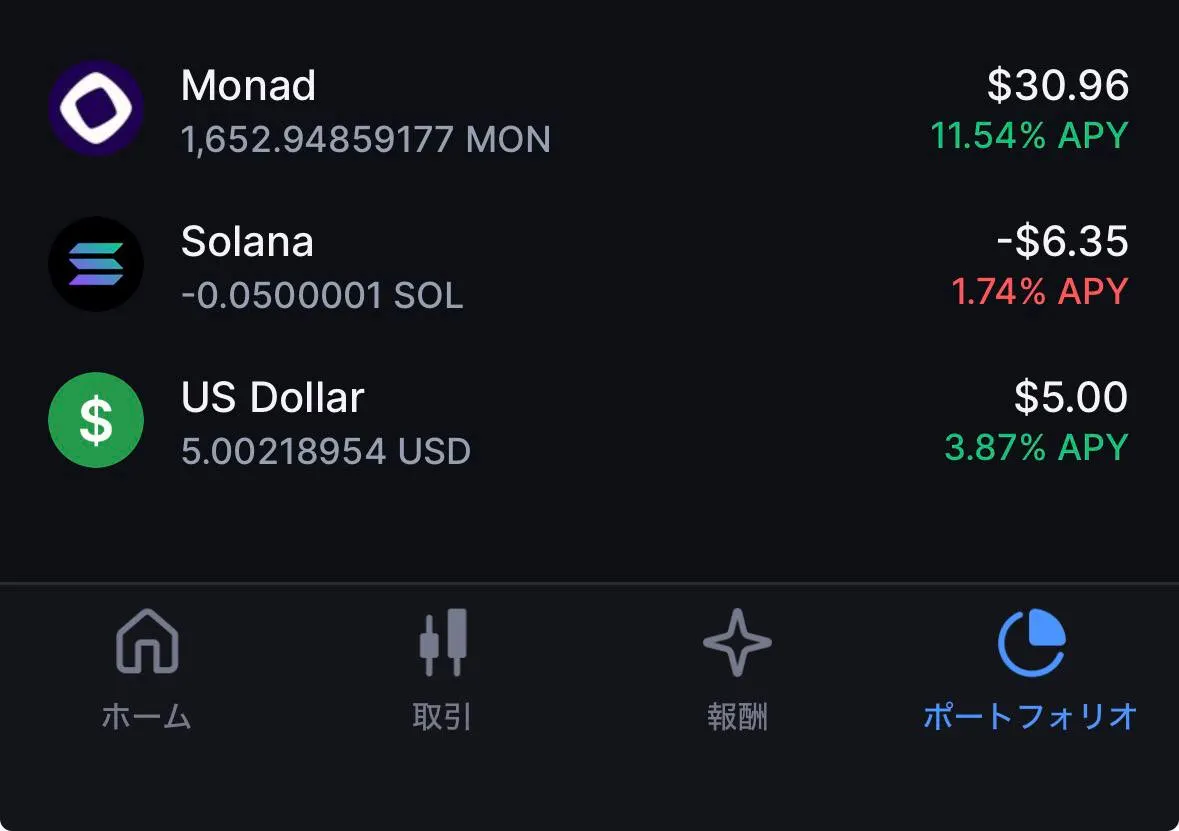Image resolution: width=1179 pixels, height=831 pixels.
Task: Open the Monad asset row
Action: click(x=588, y=110)
